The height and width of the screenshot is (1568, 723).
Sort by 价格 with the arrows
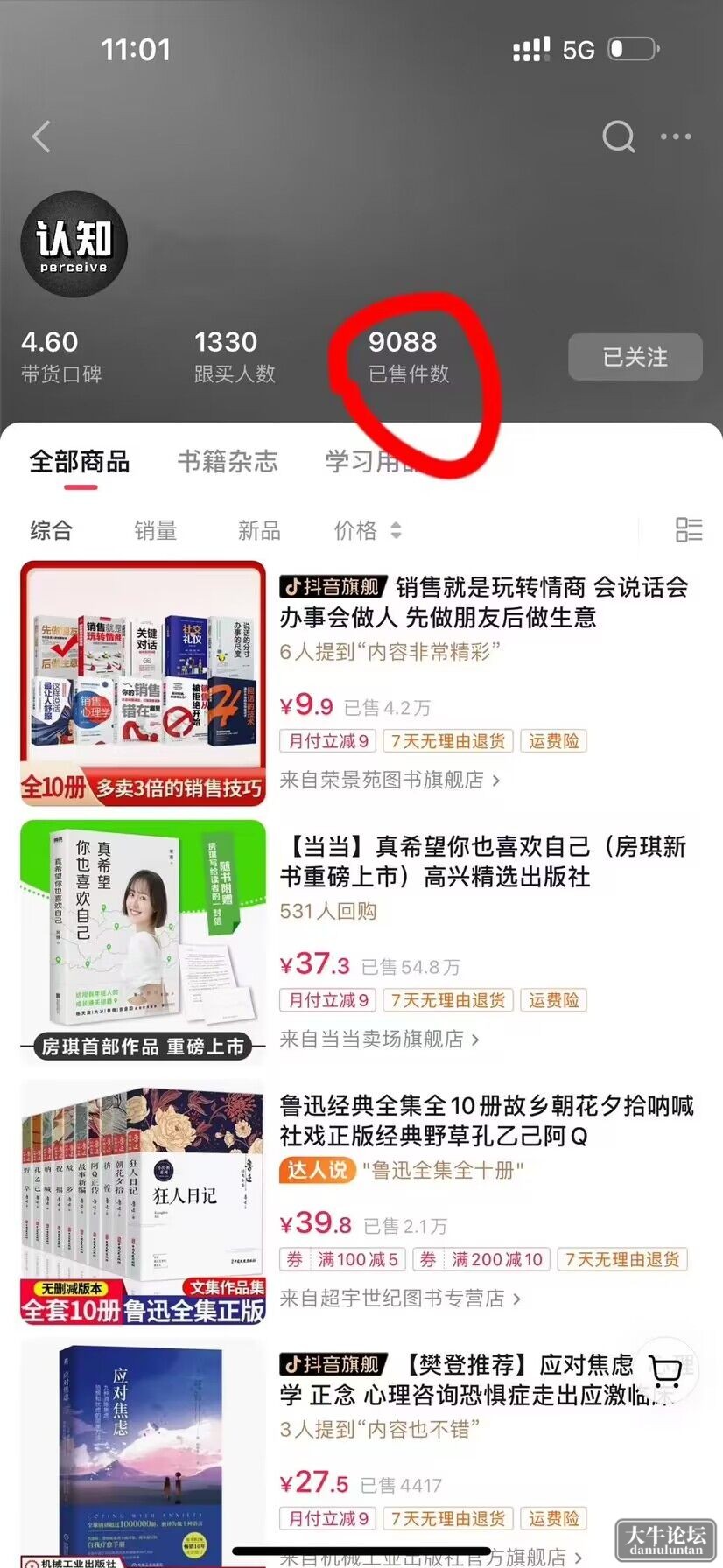368,530
